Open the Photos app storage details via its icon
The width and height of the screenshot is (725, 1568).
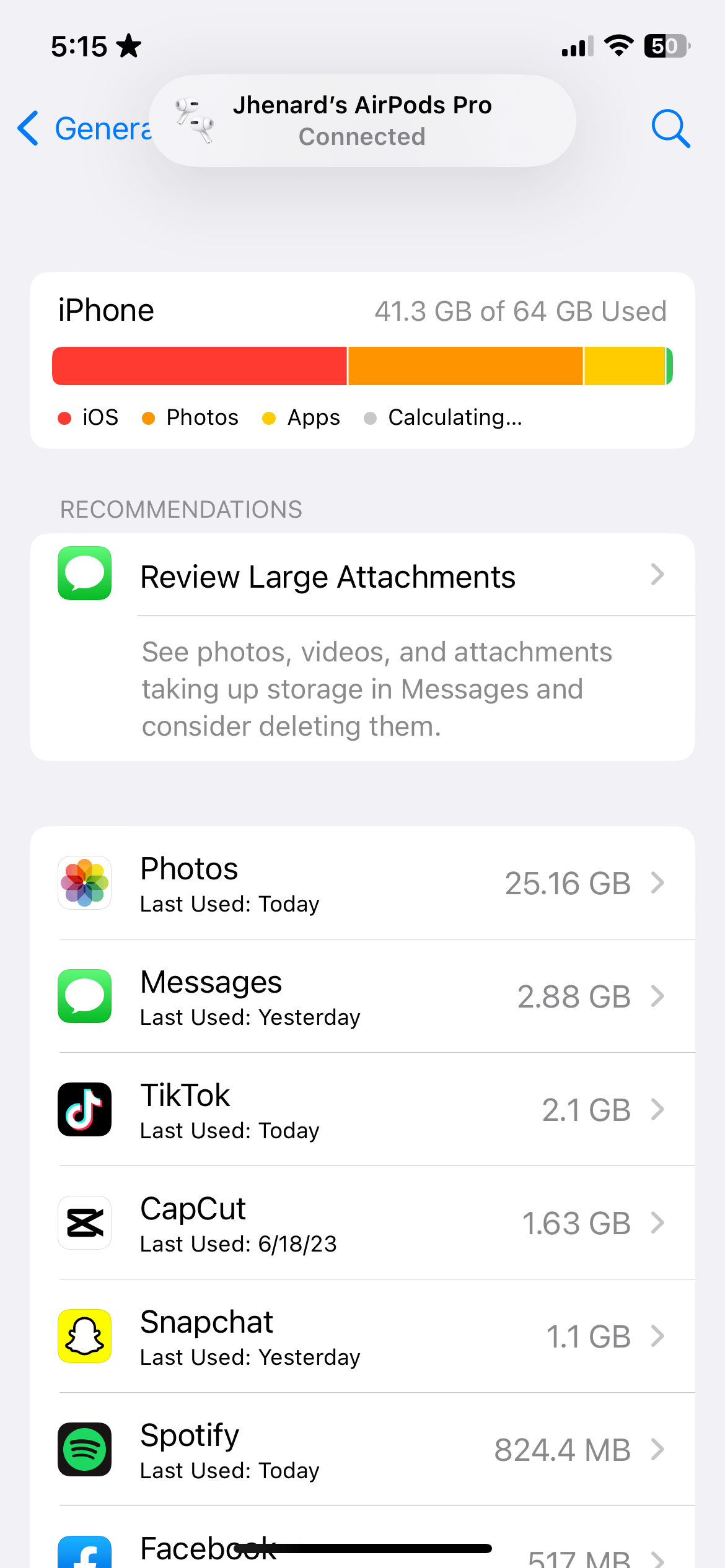(84, 883)
